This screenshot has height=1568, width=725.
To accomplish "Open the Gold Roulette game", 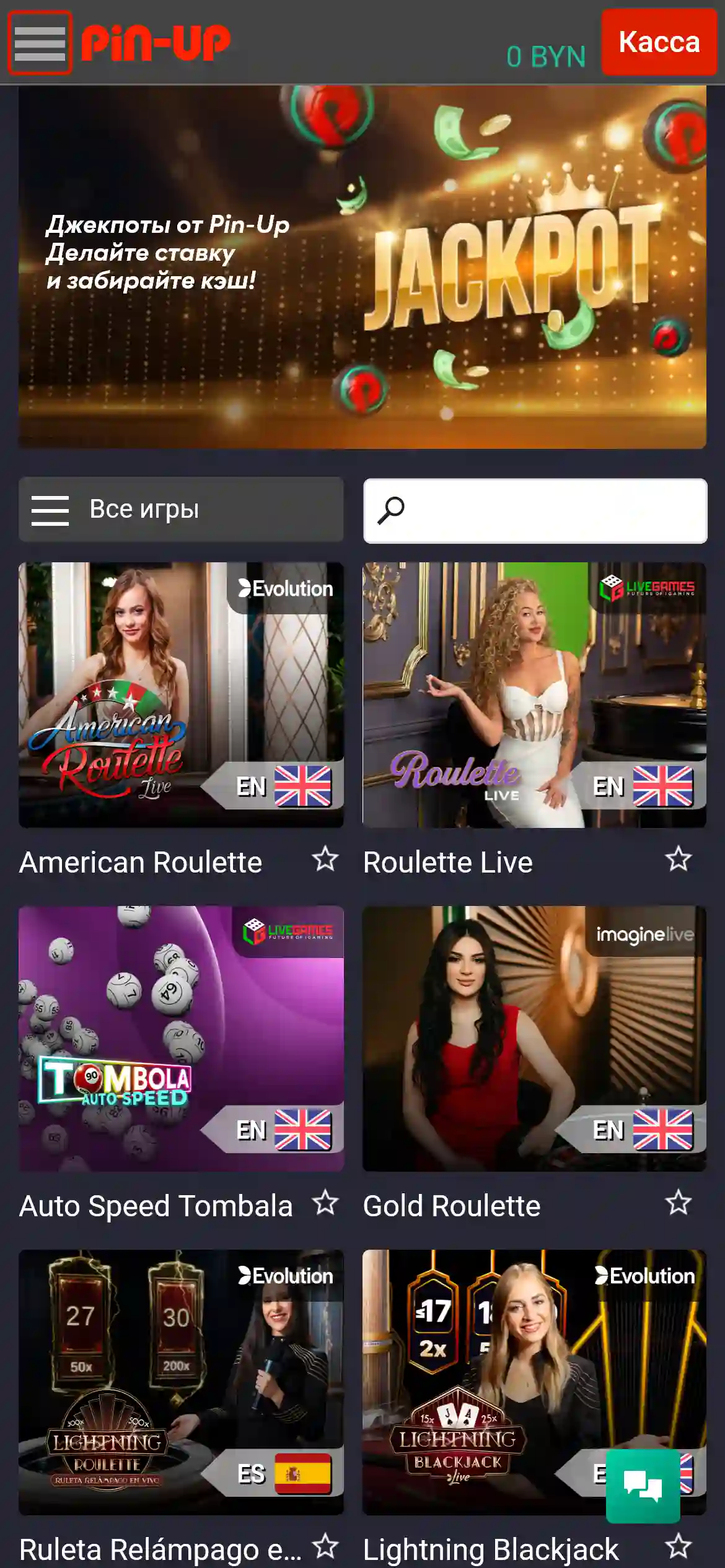I will (x=534, y=1038).
